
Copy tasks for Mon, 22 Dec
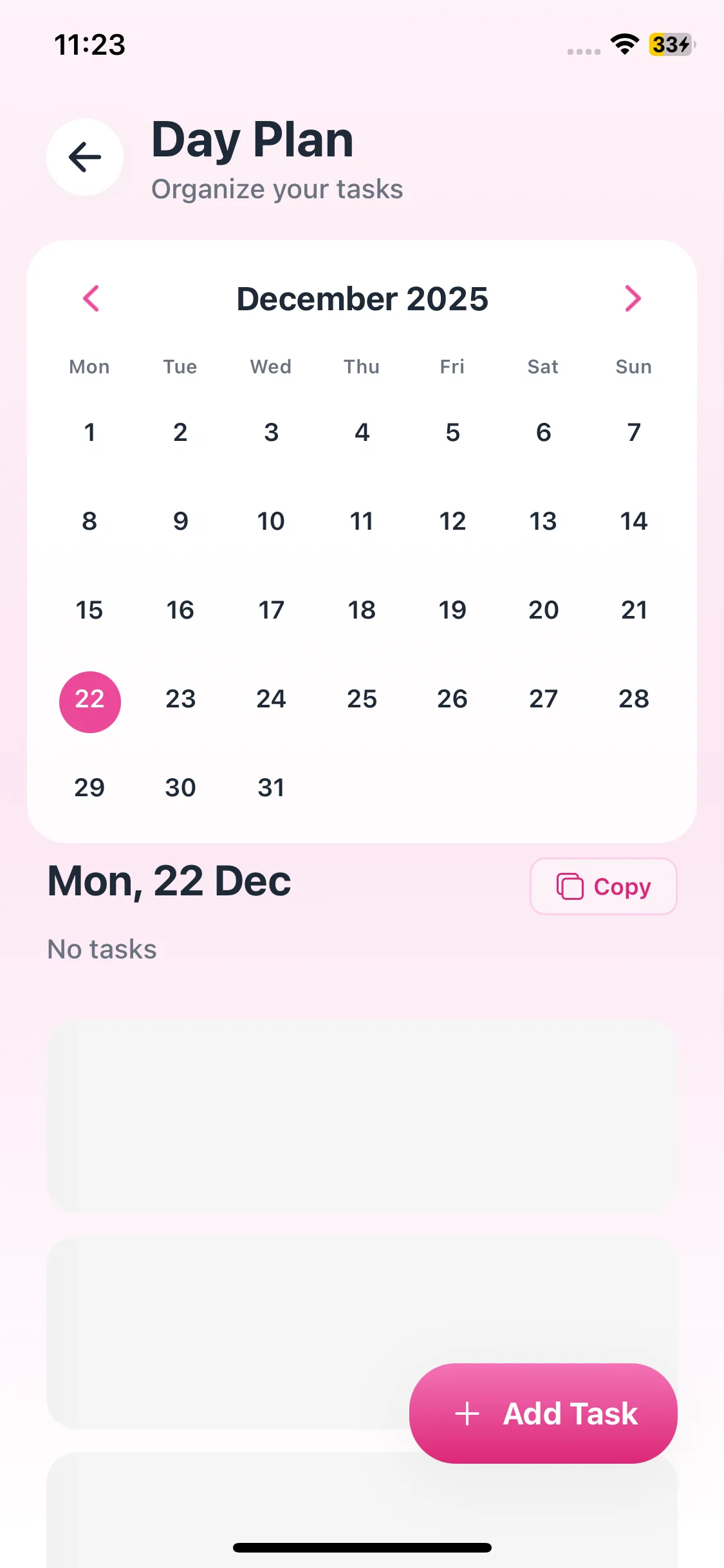click(604, 886)
